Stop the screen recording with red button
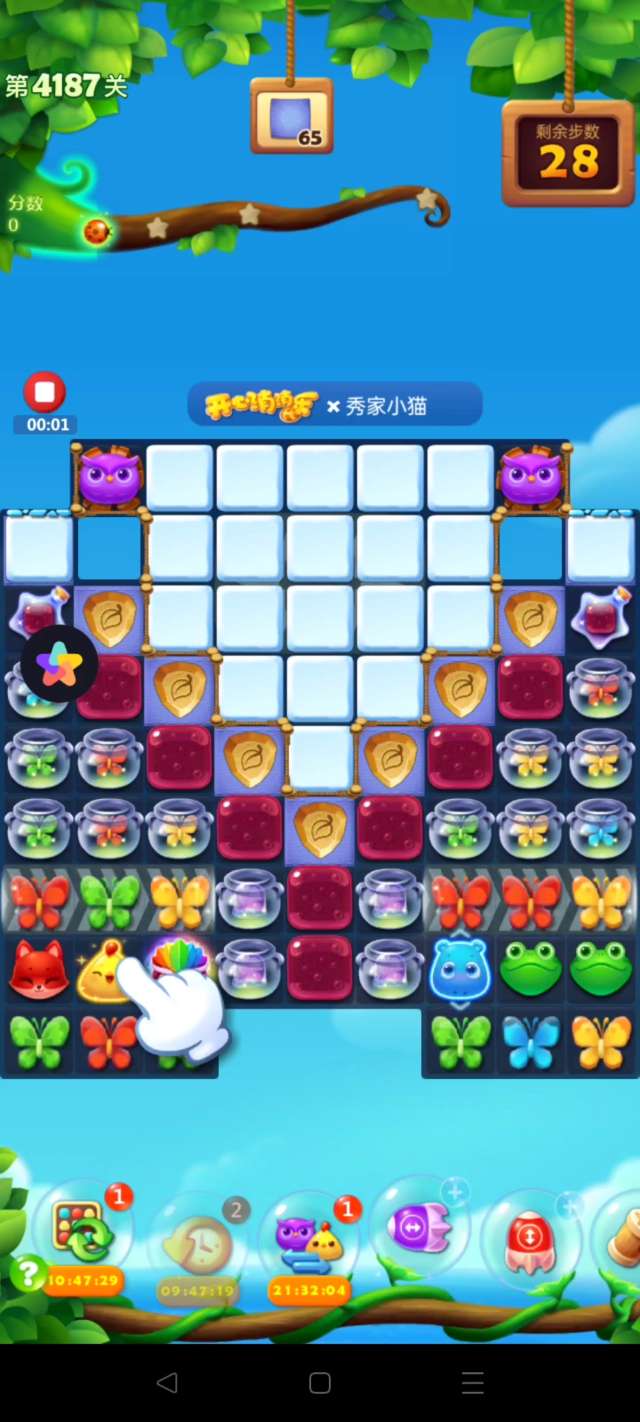 click(x=44, y=393)
